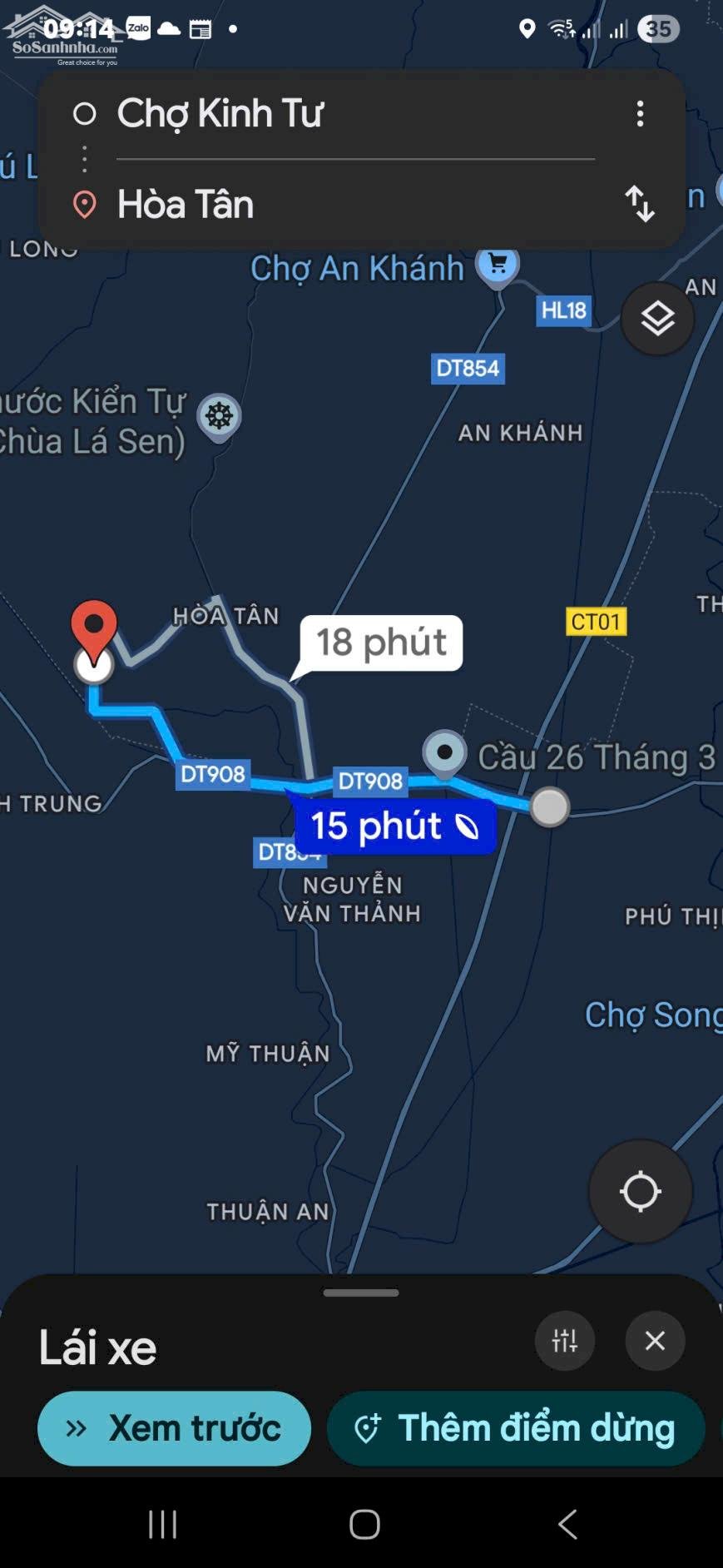Image resolution: width=723 pixels, height=1568 pixels.
Task: Tap the battery indicator showing 35
Action: [x=656, y=29]
